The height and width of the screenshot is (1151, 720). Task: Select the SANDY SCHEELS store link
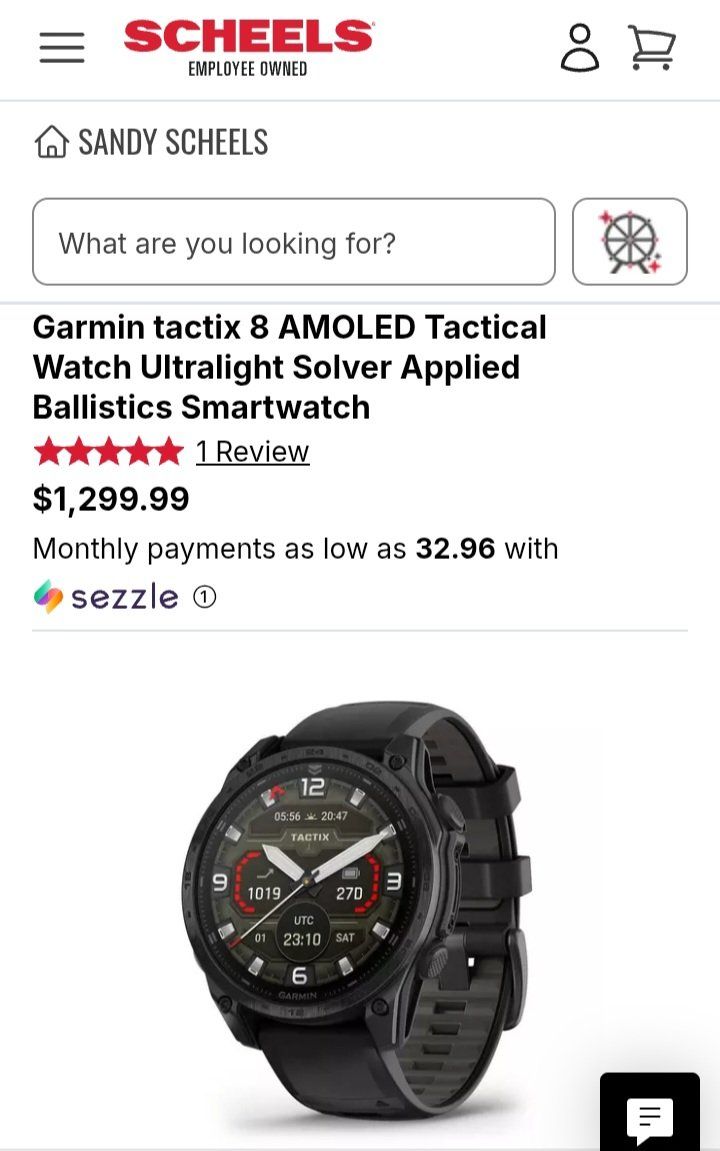pos(170,141)
